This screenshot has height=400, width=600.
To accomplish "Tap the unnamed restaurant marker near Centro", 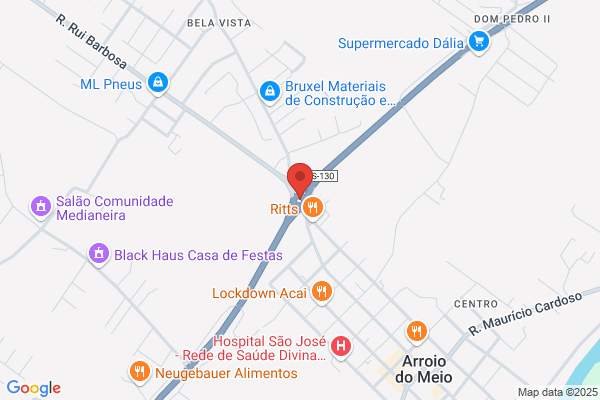I will (x=417, y=332).
